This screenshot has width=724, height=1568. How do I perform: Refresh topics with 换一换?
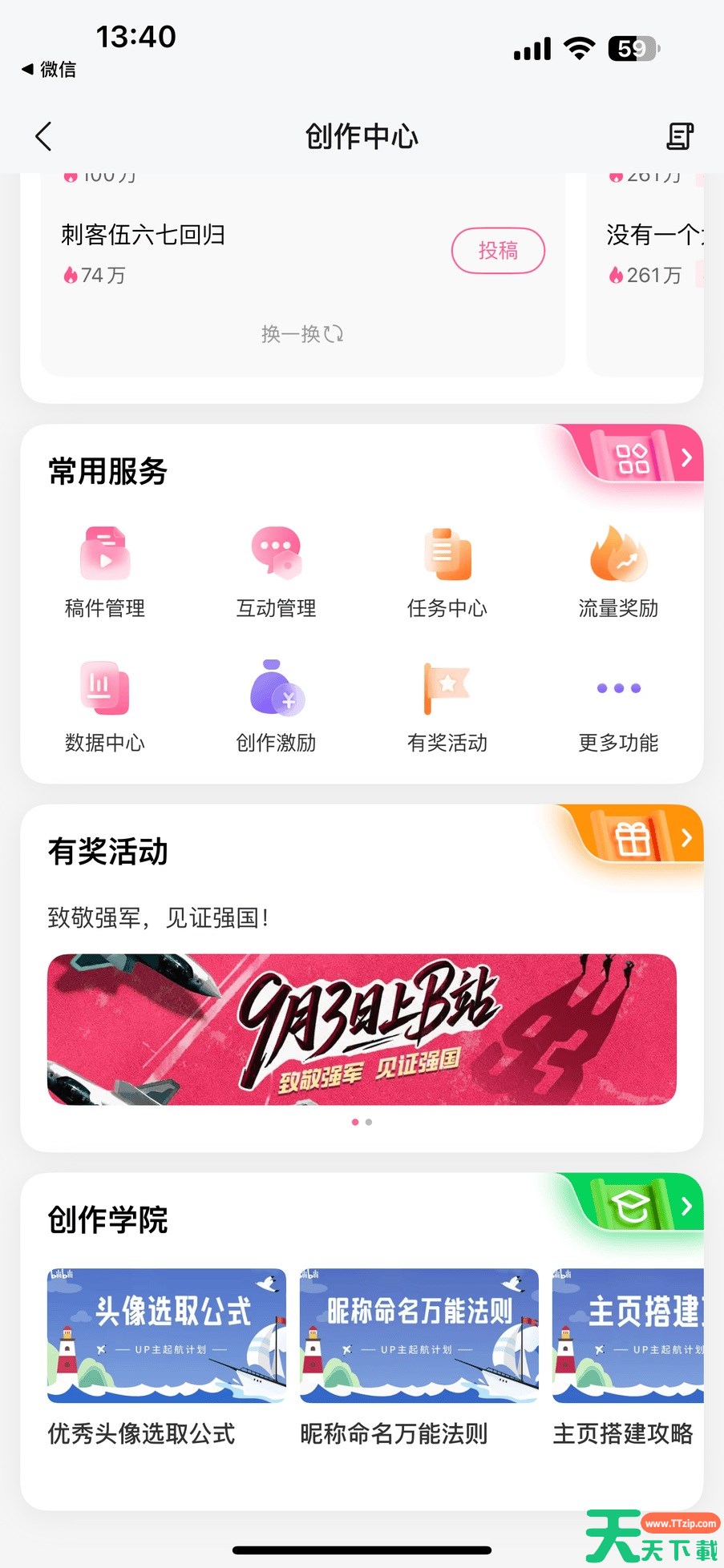click(302, 333)
